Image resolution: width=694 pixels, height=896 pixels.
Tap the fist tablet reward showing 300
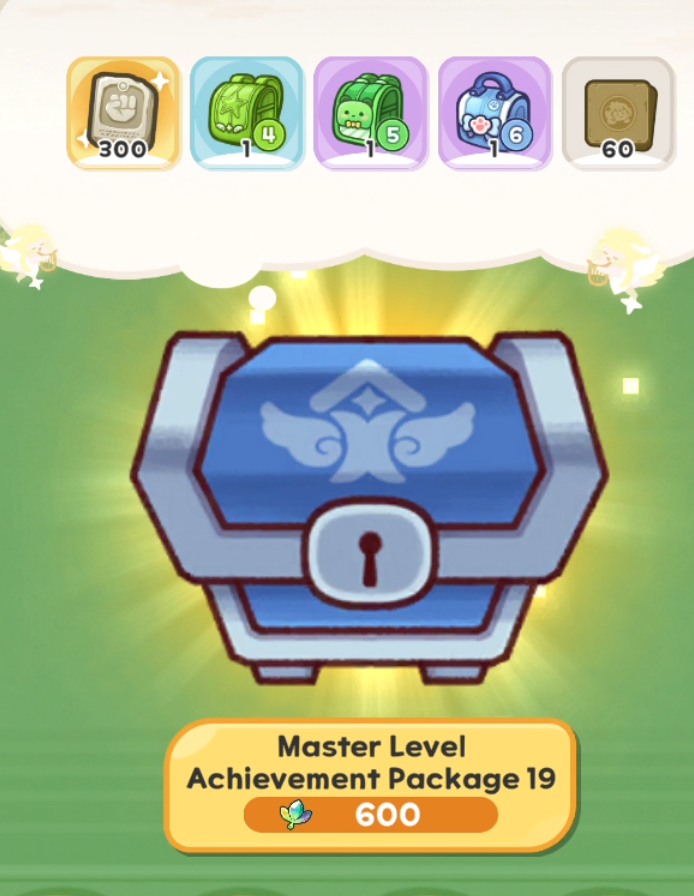(123, 113)
